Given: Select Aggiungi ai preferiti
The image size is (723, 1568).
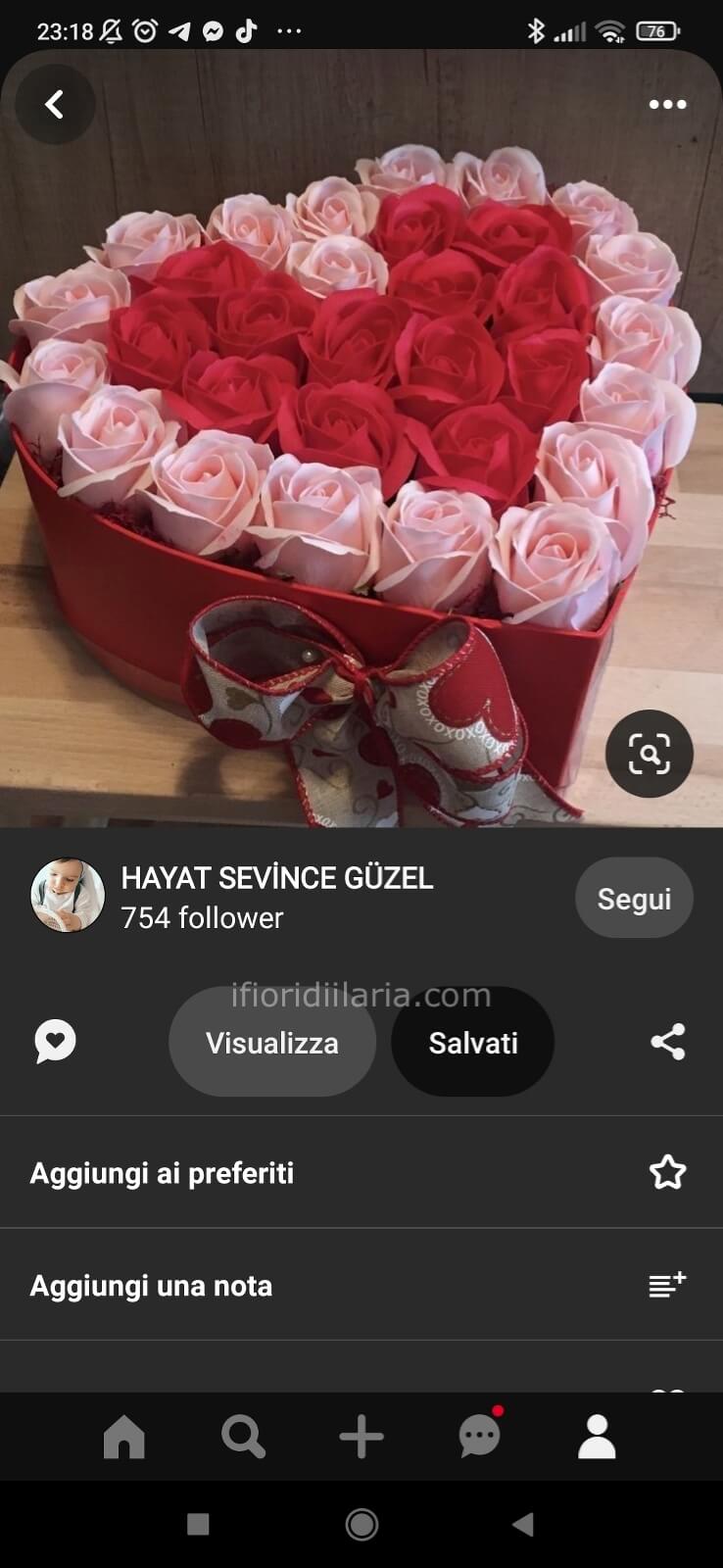Looking at the screenshot, I should (x=361, y=1172).
